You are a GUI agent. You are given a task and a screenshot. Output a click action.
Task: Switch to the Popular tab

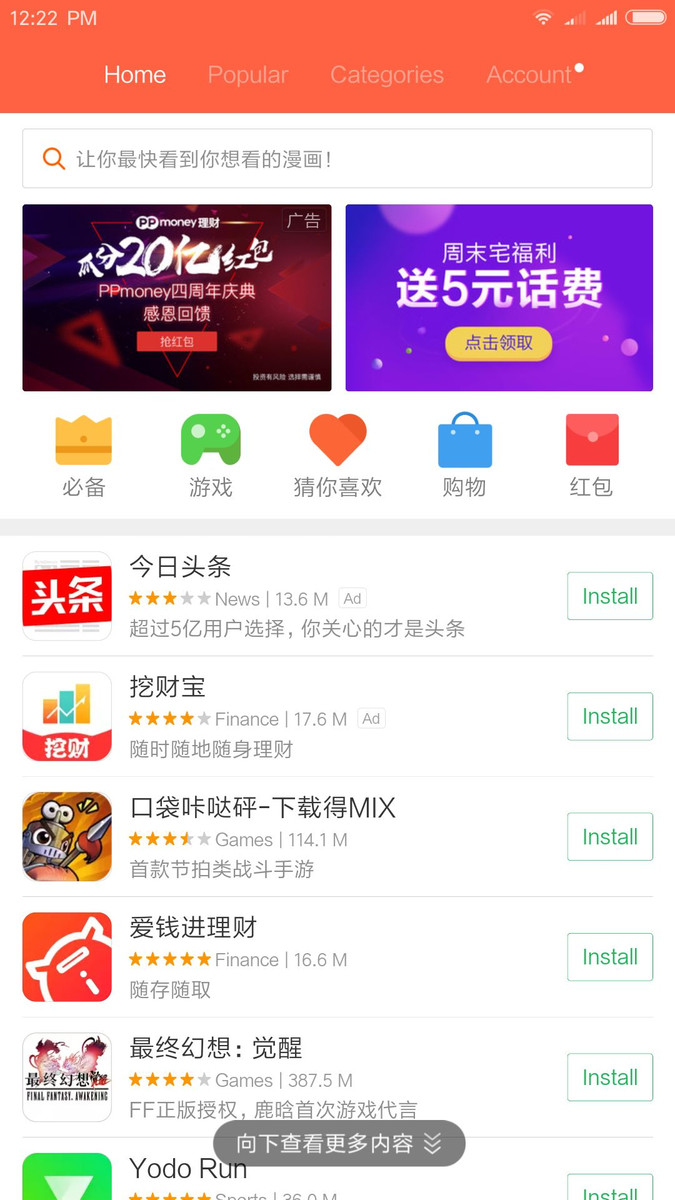coord(247,75)
